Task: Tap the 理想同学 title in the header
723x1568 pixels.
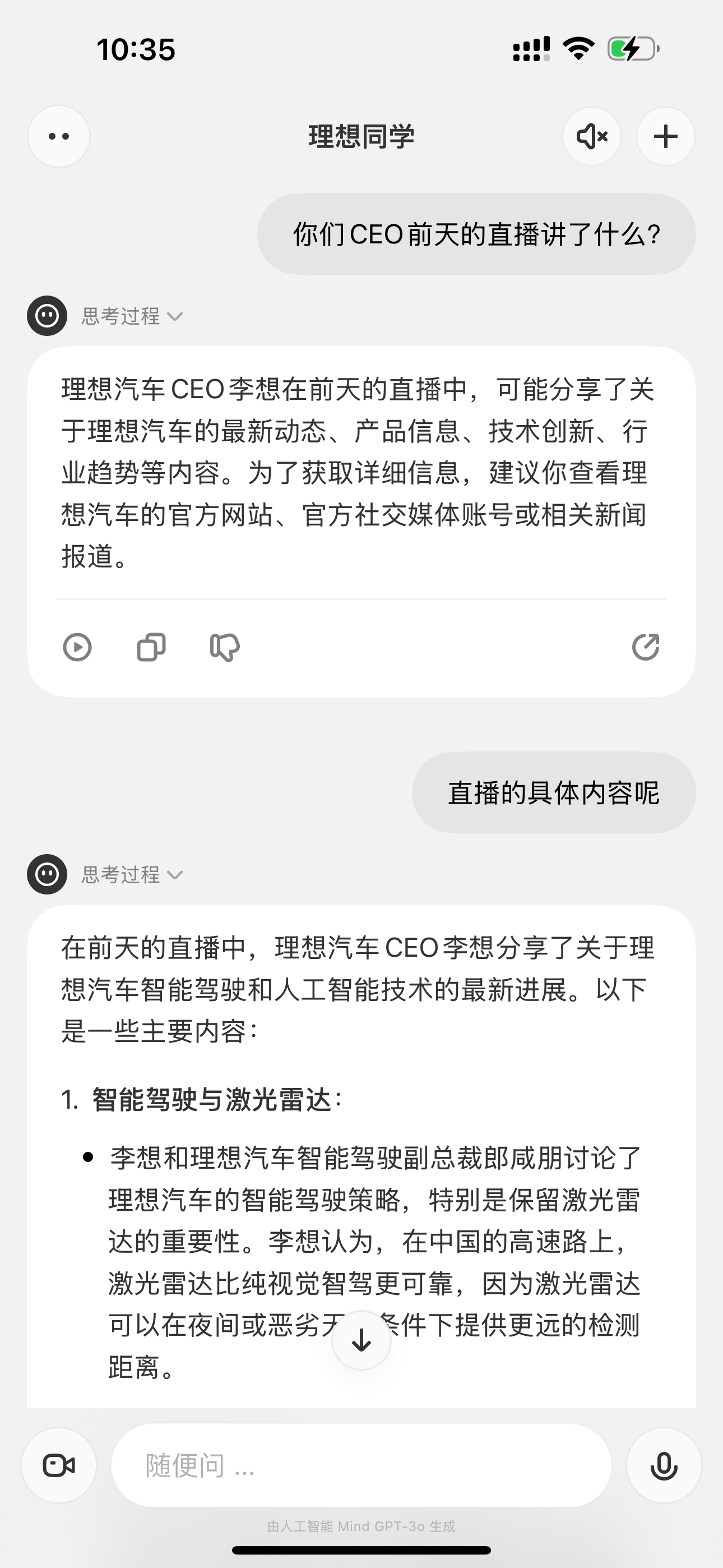Action: tap(361, 136)
